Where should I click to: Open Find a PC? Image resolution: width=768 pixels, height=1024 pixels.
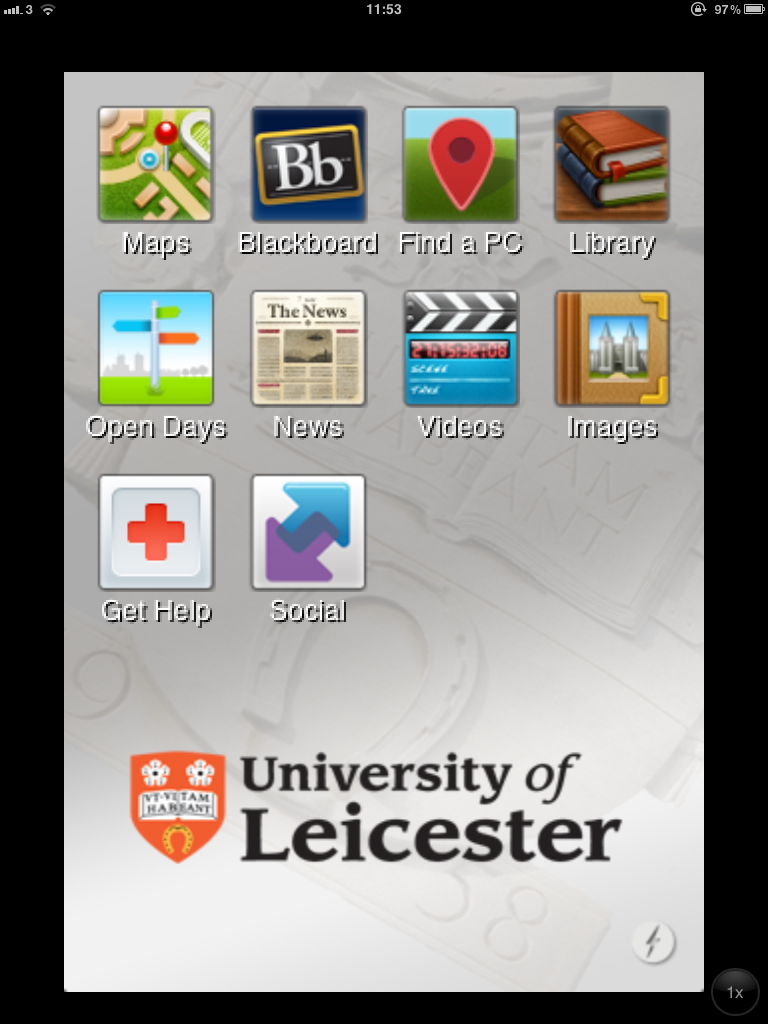tap(459, 163)
